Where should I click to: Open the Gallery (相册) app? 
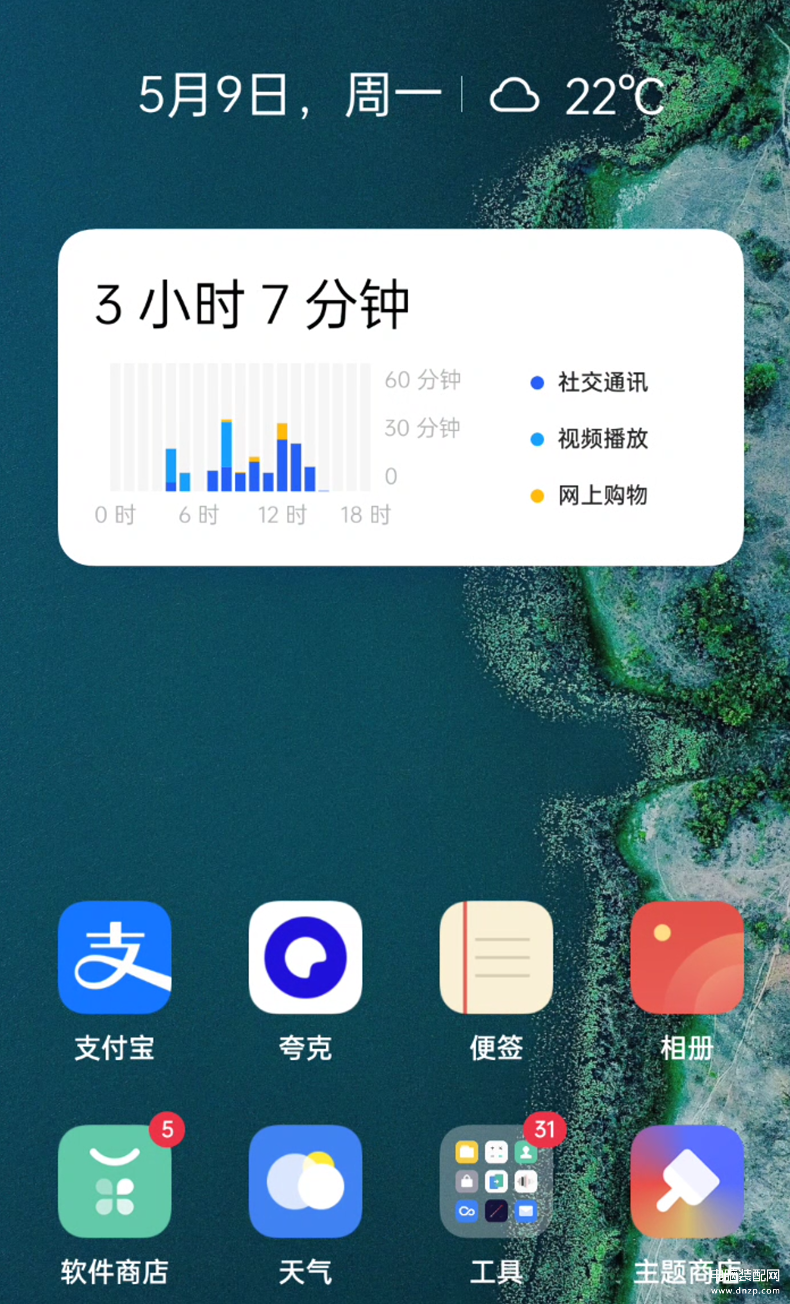click(x=687, y=957)
